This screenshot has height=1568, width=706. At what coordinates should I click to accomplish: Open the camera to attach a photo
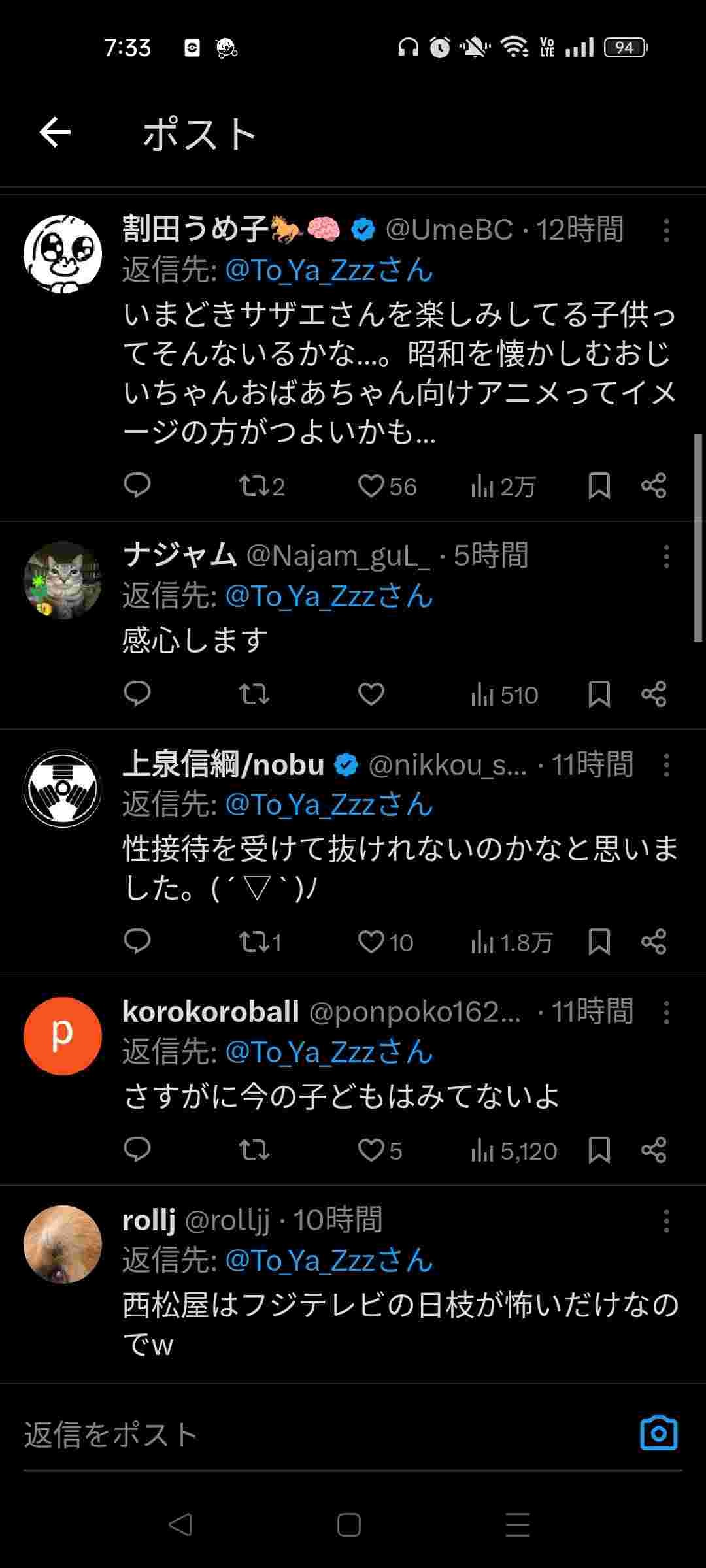pyautogui.click(x=658, y=1433)
